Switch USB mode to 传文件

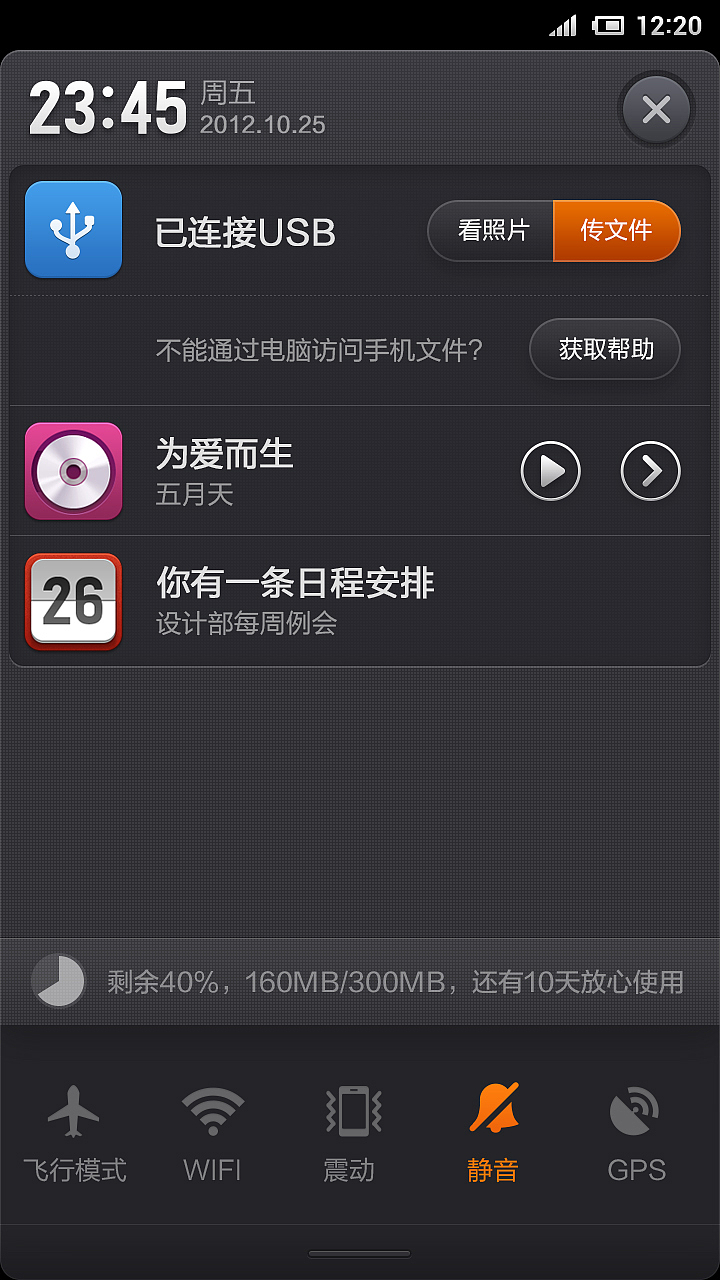pyautogui.click(x=617, y=231)
